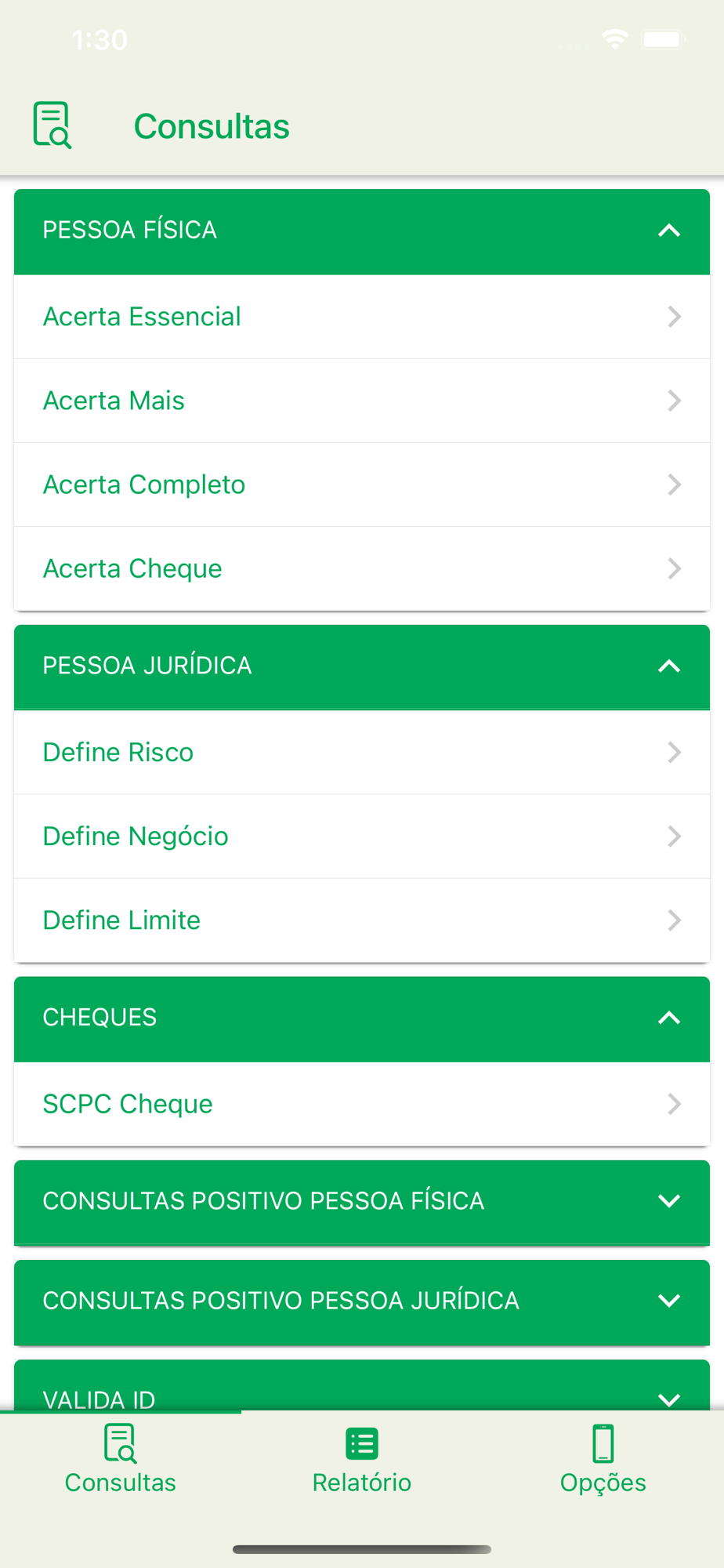Viewport: 724px width, 1568px height.
Task: Select the Consultas tab in bottom bar
Action: pyautogui.click(x=121, y=1460)
